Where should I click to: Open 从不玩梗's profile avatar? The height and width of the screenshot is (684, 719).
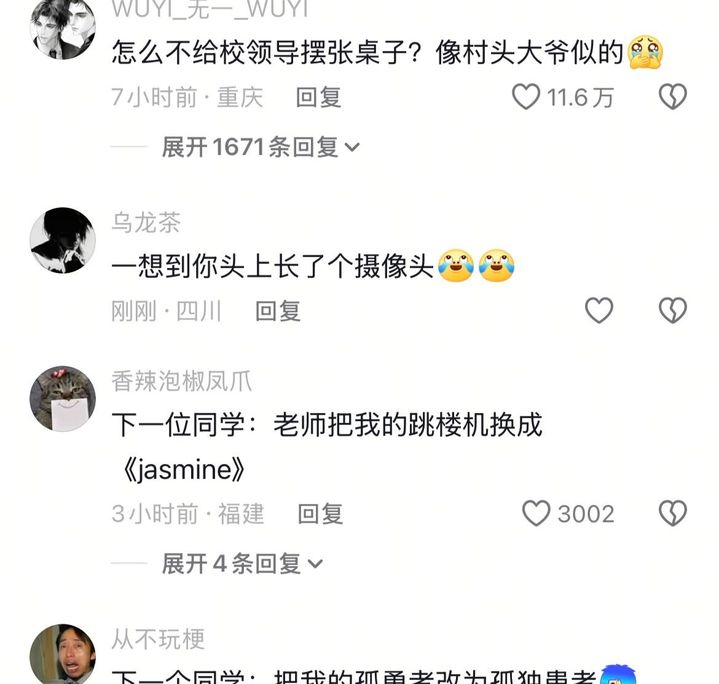pos(62,655)
